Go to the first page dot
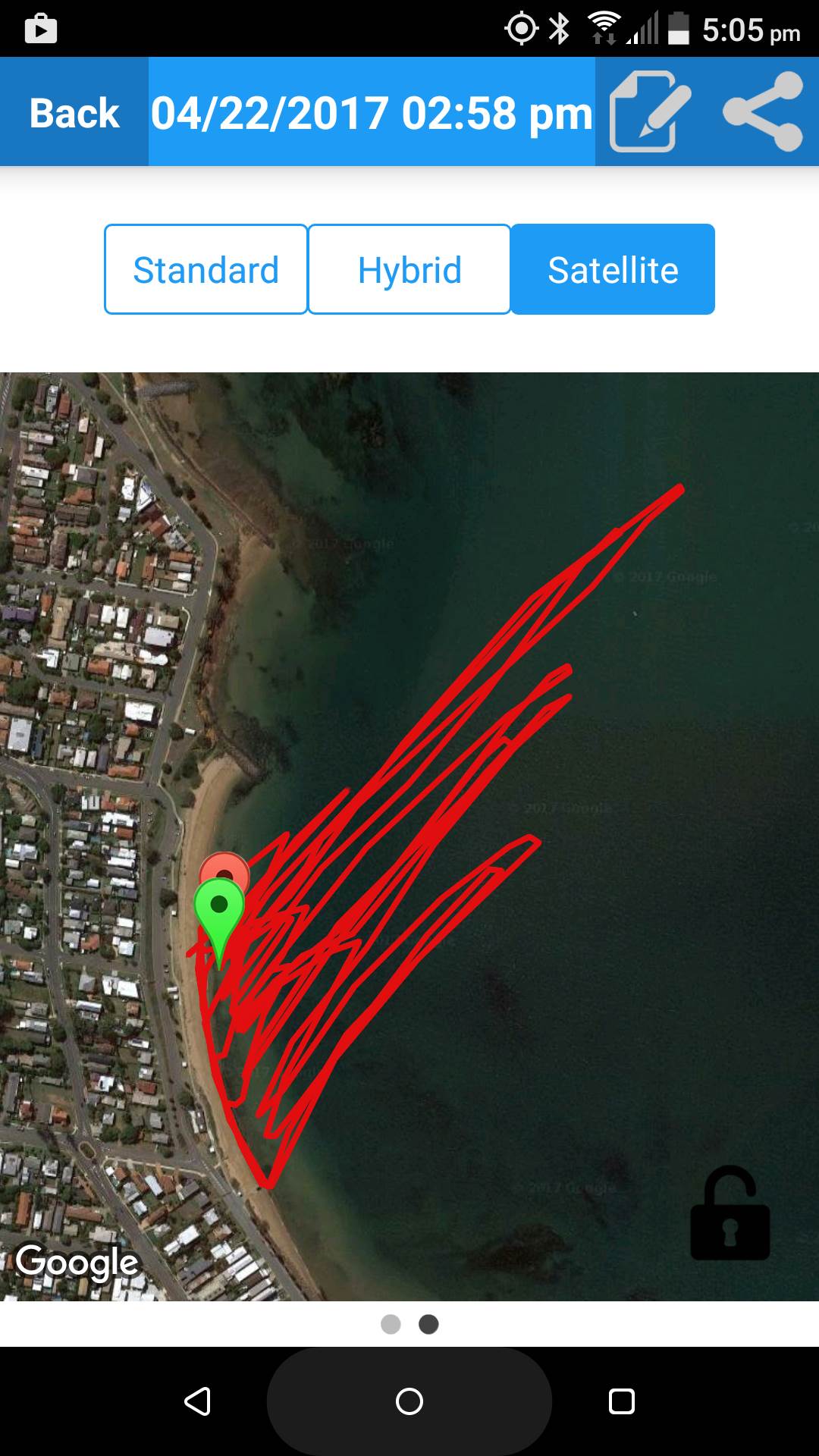This screenshot has height=1456, width=819. (x=391, y=1324)
